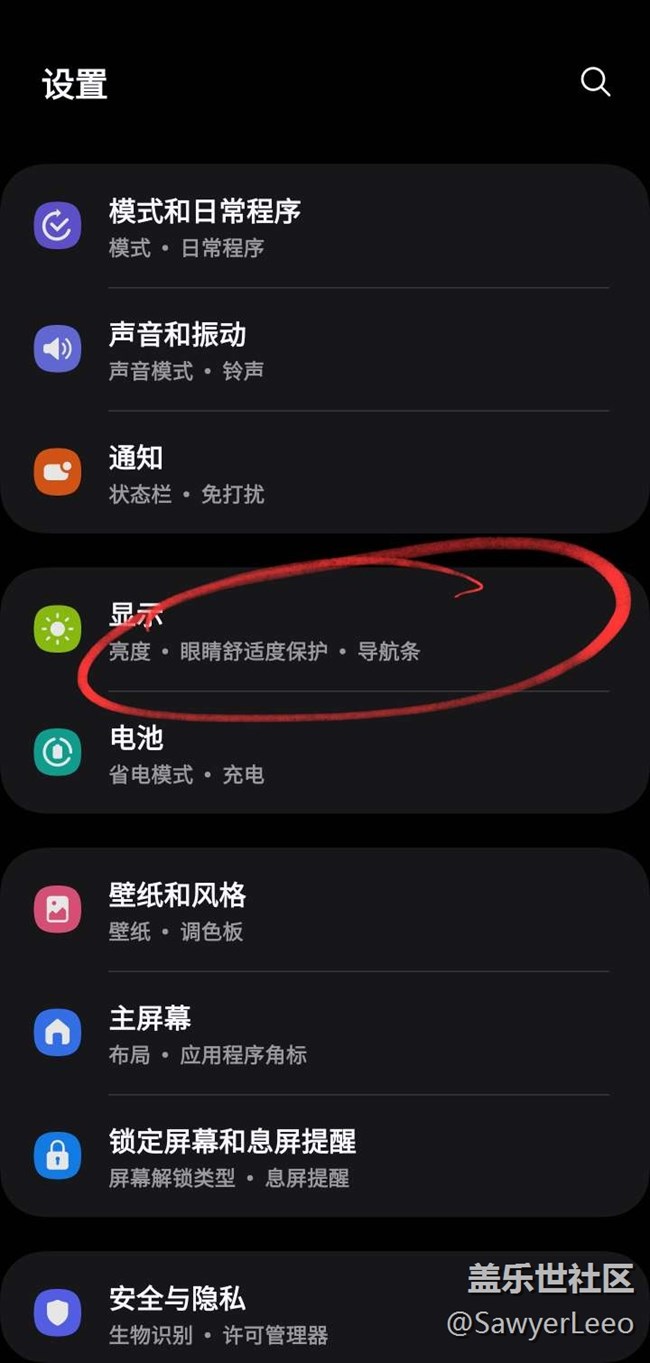Open 模式和日常程序 settings
The image size is (650, 1363).
coord(325,227)
